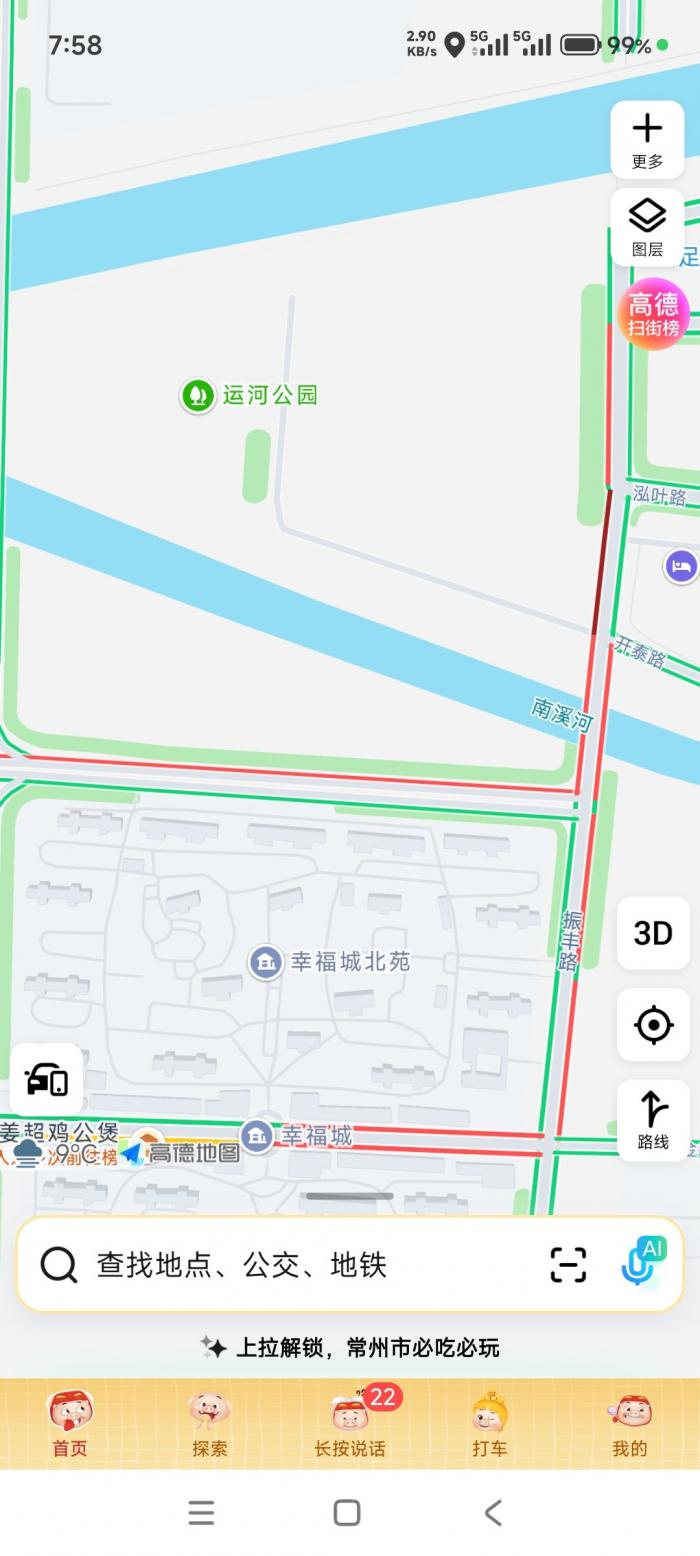700x1556 pixels.
Task: Go to the 我的 tab
Action: tap(630, 1424)
